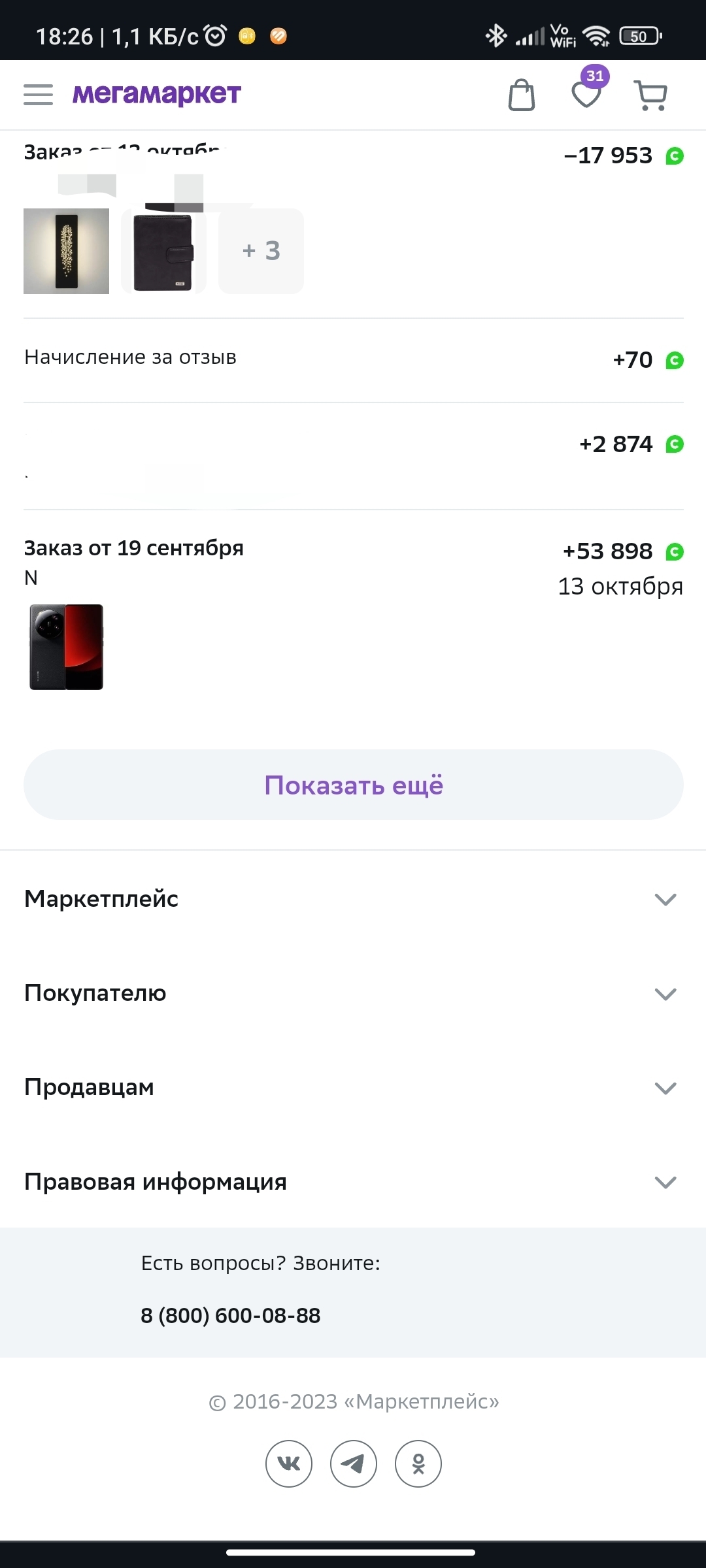Expand the Продавцам section
This screenshot has height=1568, width=706.
click(353, 1087)
